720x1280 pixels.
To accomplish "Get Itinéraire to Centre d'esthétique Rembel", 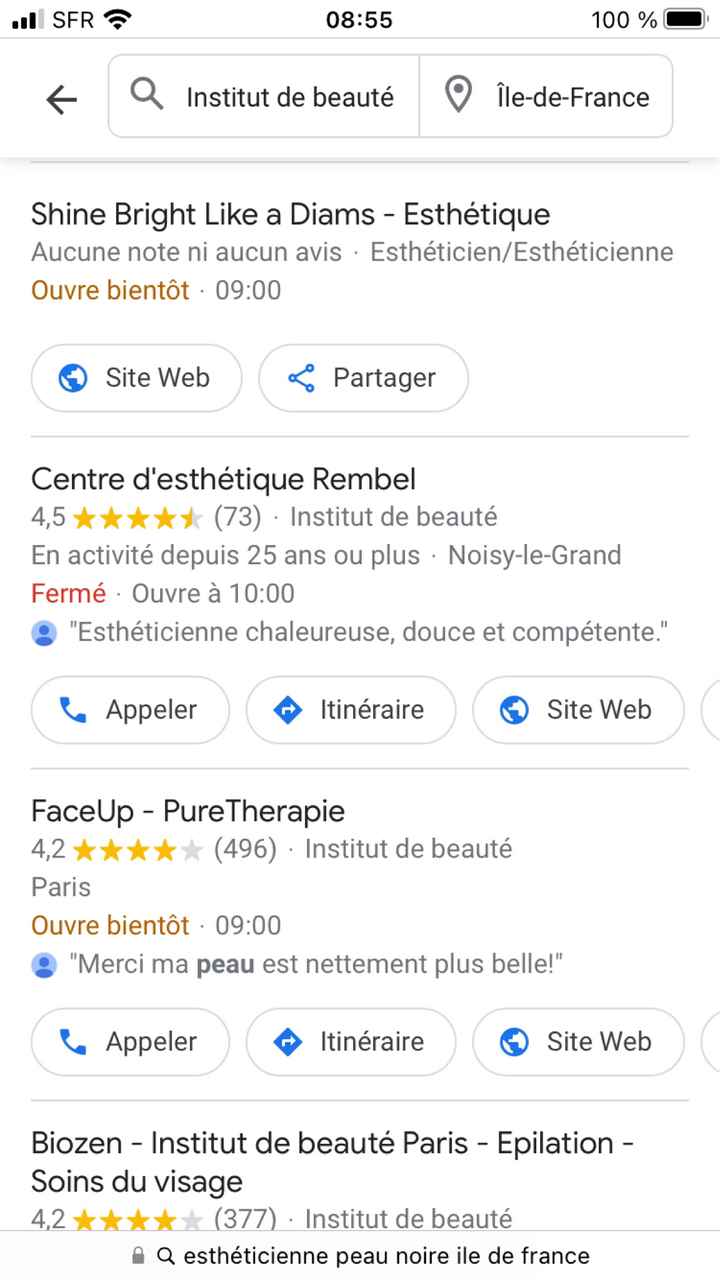I will point(350,709).
